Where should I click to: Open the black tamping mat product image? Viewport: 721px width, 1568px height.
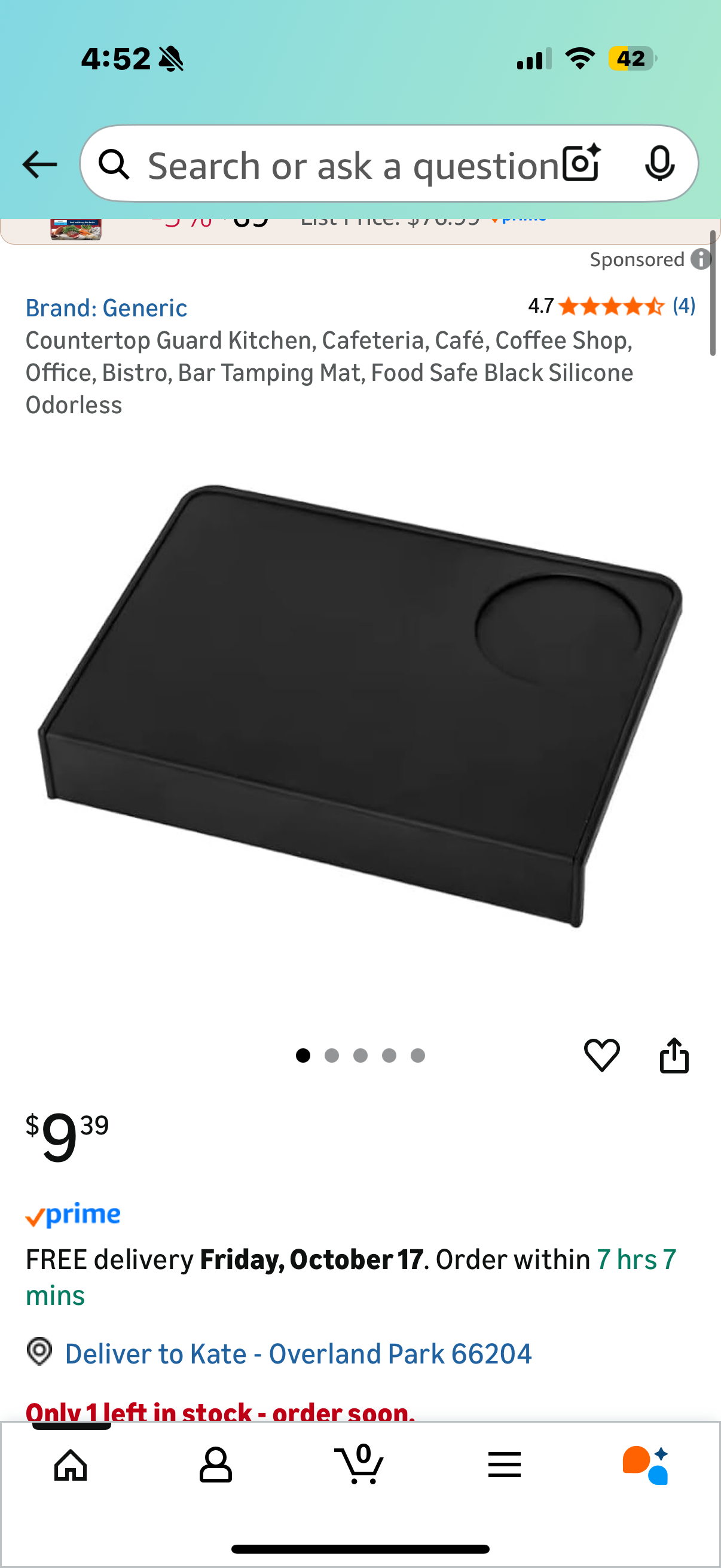point(360,706)
